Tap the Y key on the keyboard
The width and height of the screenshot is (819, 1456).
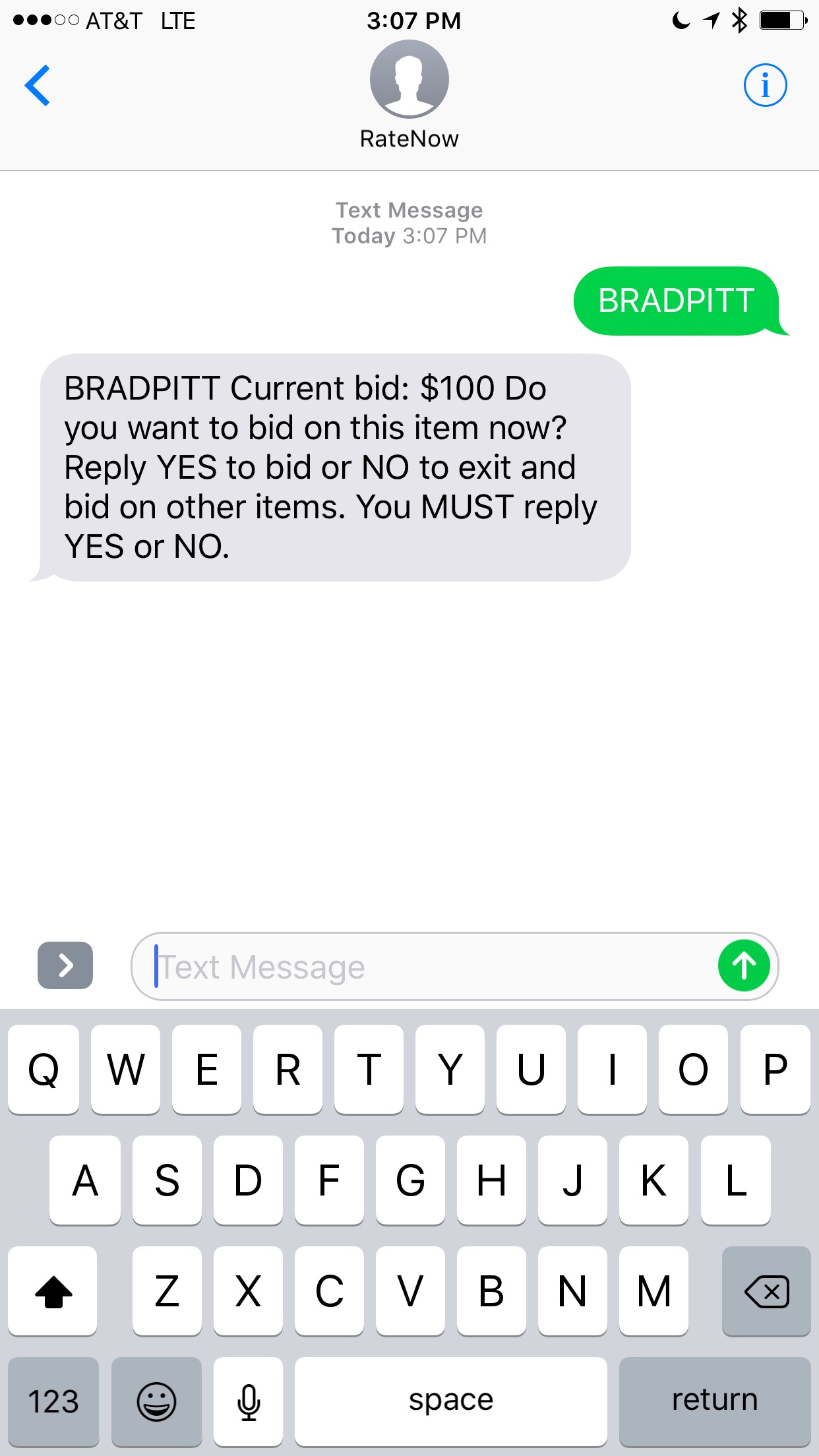[x=450, y=1069]
